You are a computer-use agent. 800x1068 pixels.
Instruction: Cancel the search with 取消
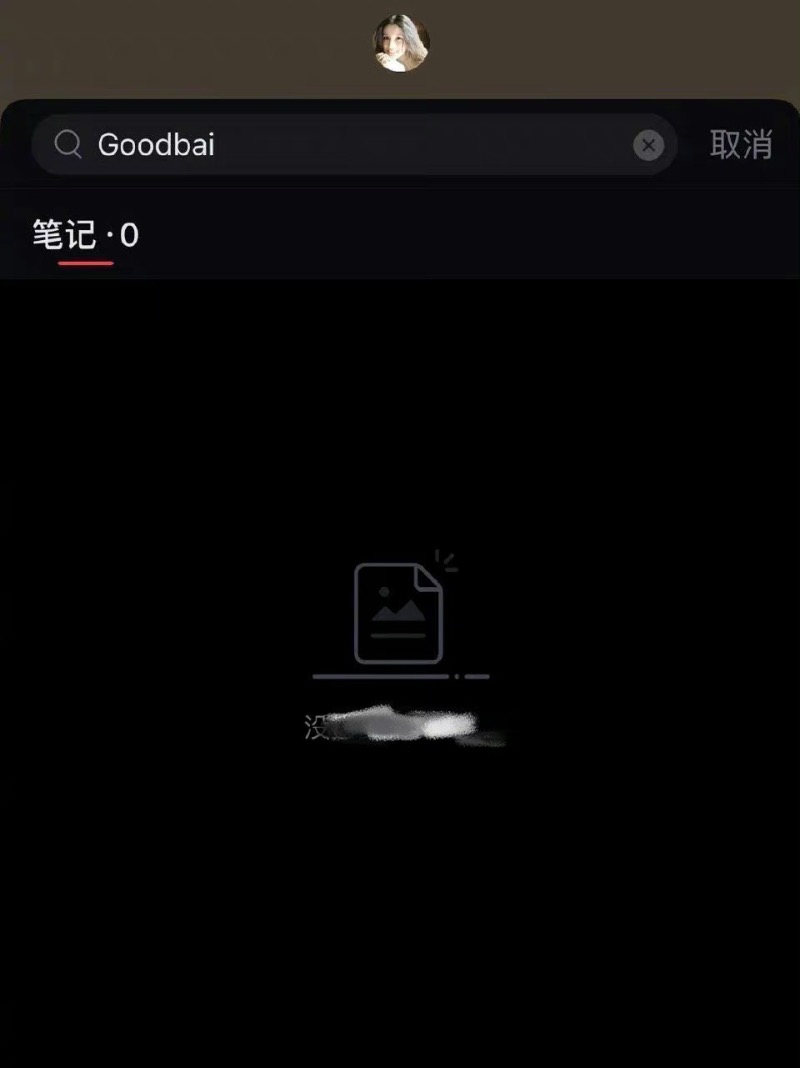(741, 145)
